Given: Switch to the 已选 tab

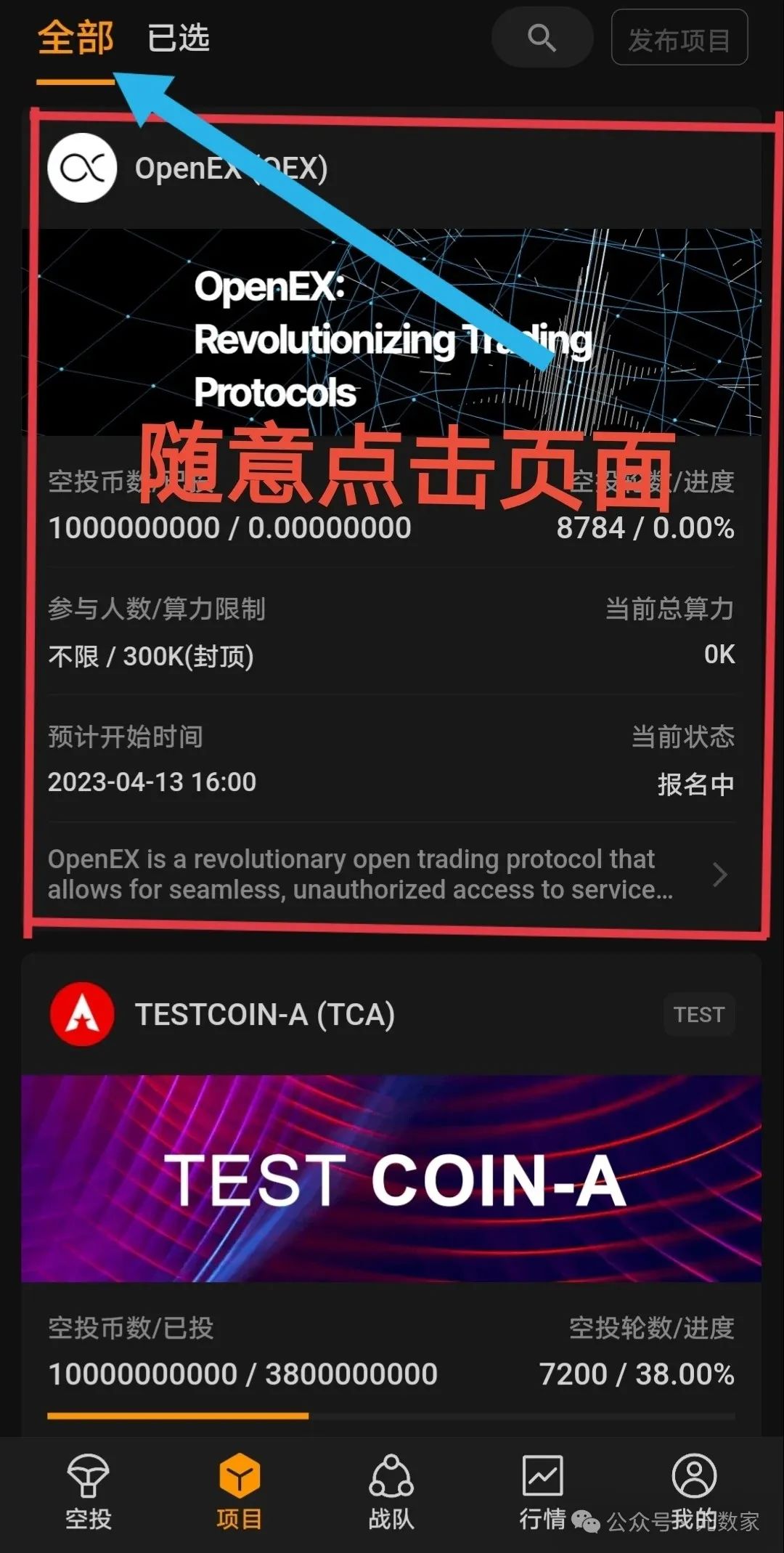Looking at the screenshot, I should tap(178, 38).
